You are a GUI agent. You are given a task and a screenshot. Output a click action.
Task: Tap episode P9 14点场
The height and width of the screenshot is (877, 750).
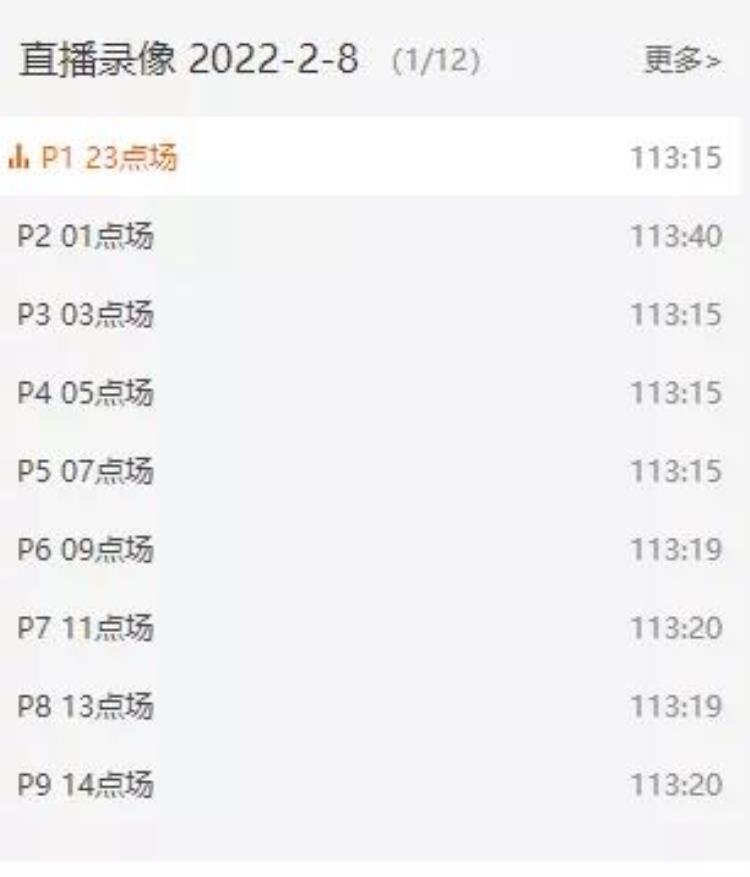tap(86, 784)
